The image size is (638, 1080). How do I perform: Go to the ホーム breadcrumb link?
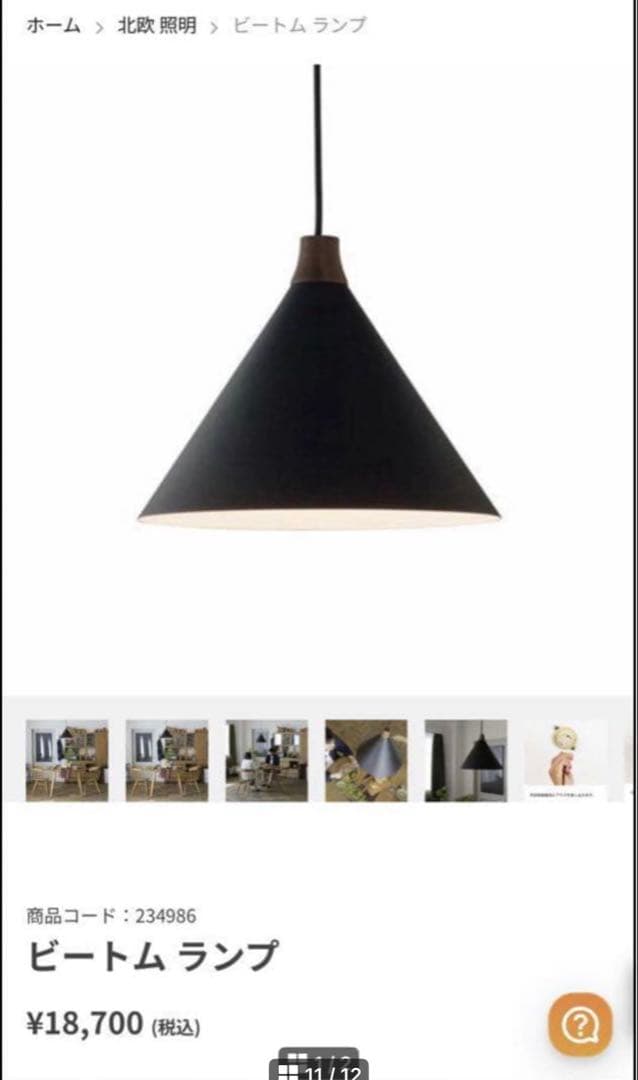click(53, 26)
